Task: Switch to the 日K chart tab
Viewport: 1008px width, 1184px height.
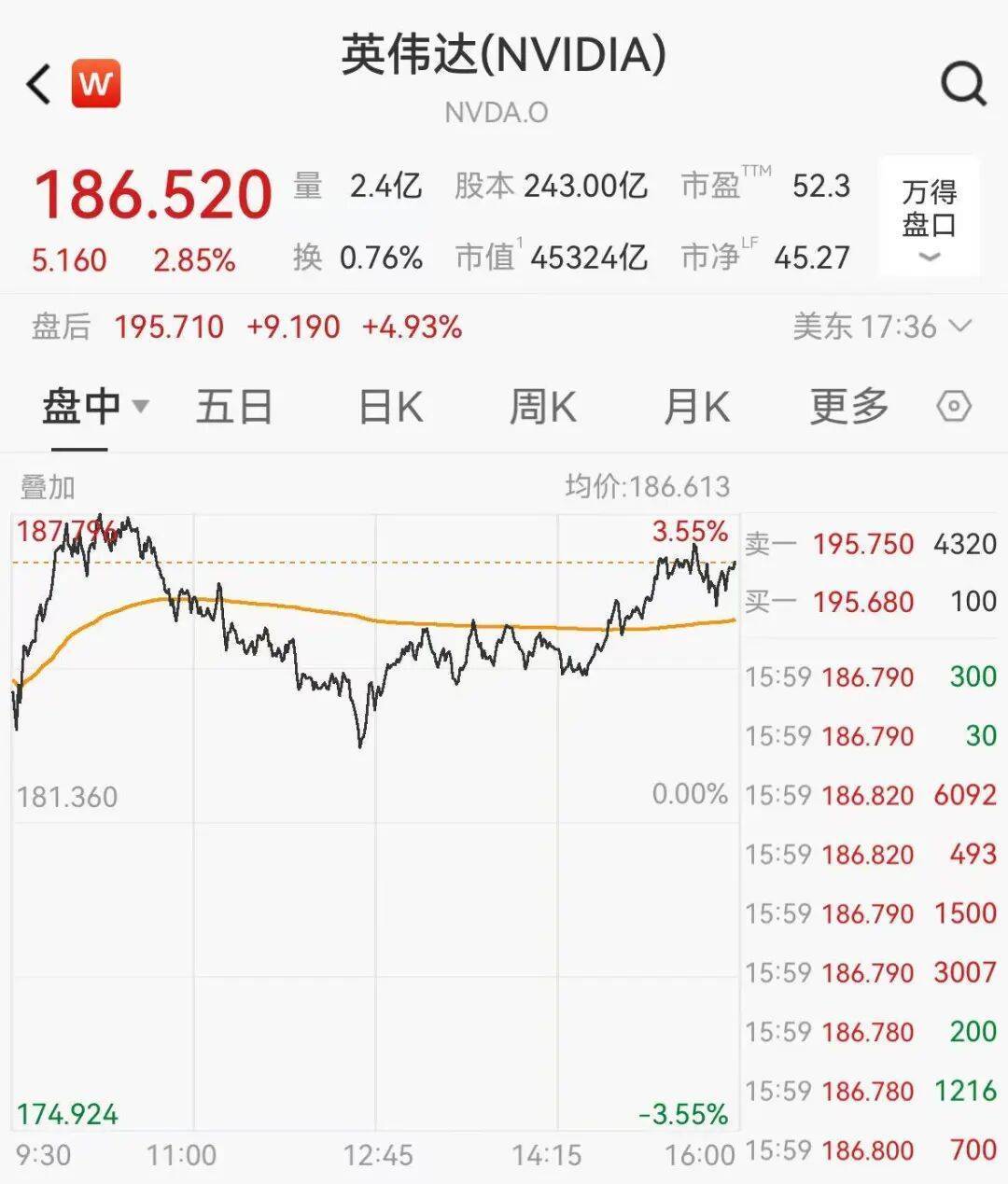Action: point(390,407)
